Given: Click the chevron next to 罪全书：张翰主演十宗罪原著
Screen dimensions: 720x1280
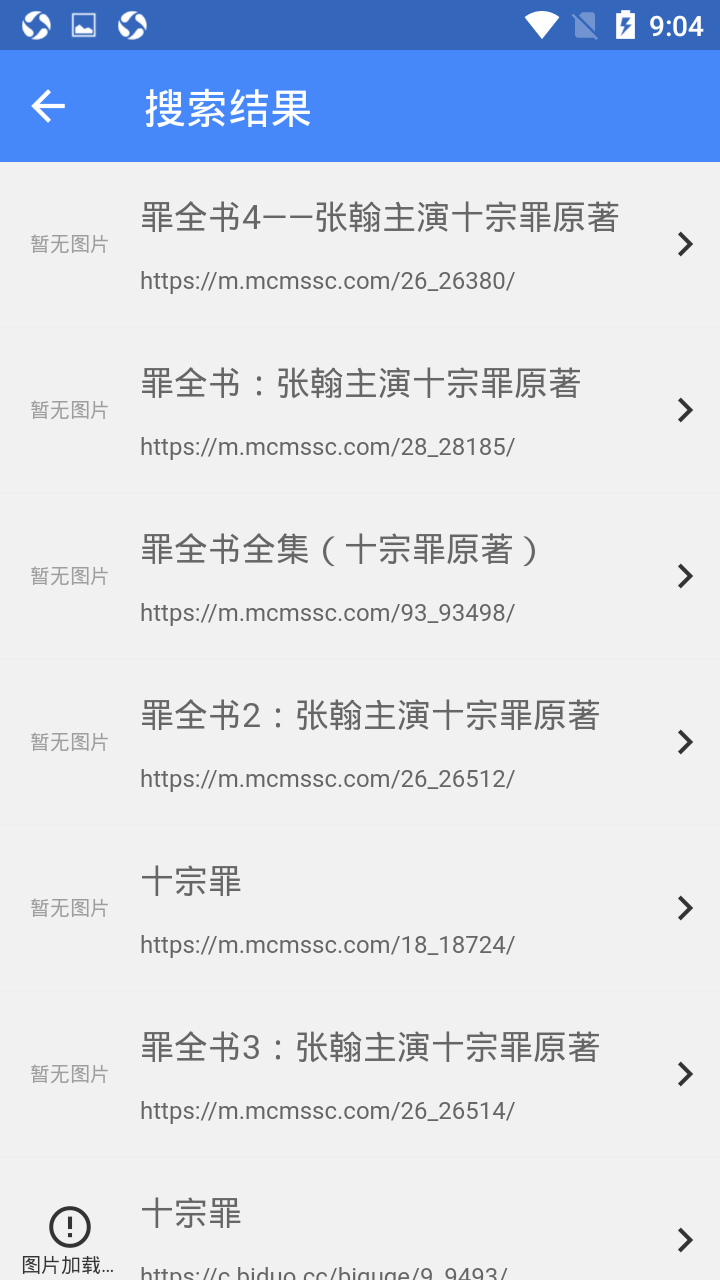Looking at the screenshot, I should pos(684,410).
